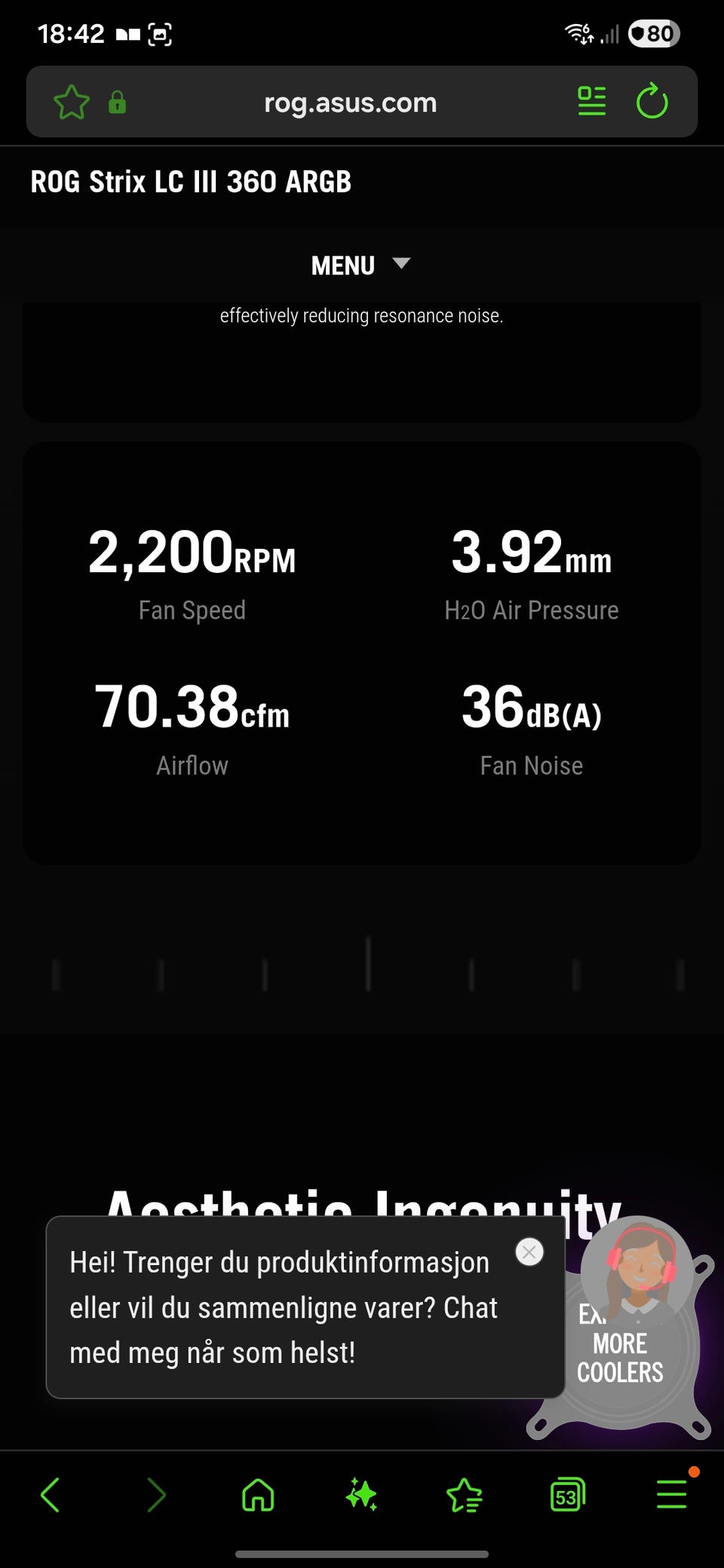The height and width of the screenshot is (1568, 724).
Task: Tap the rog.asus.com address bar
Action: [x=351, y=103]
